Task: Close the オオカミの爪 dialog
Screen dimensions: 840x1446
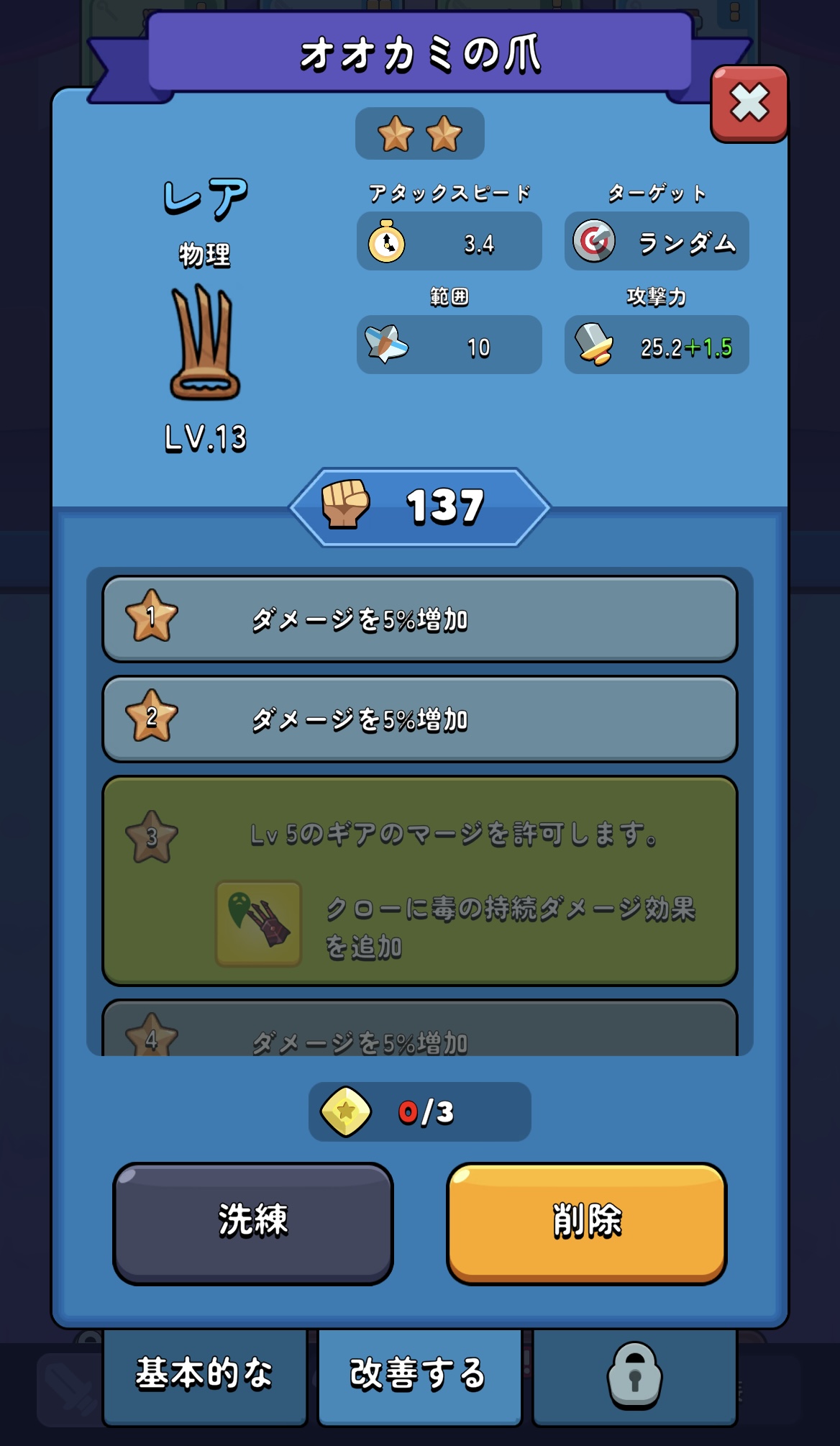Action: (749, 103)
